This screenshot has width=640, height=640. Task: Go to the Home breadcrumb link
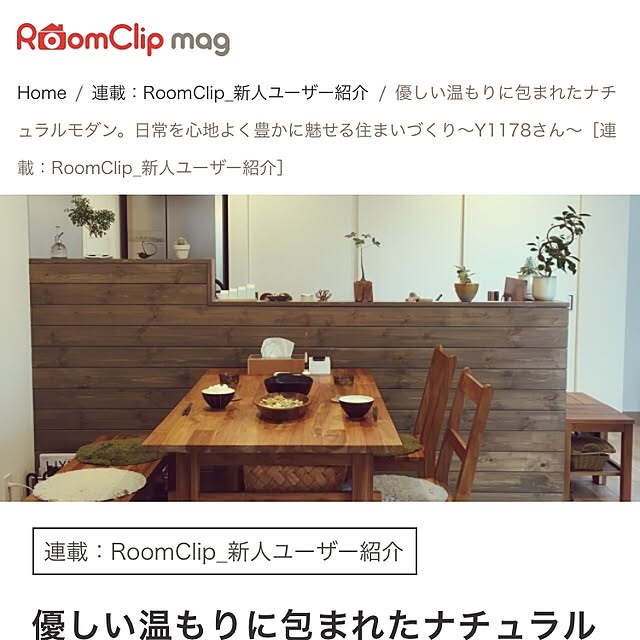[42, 93]
